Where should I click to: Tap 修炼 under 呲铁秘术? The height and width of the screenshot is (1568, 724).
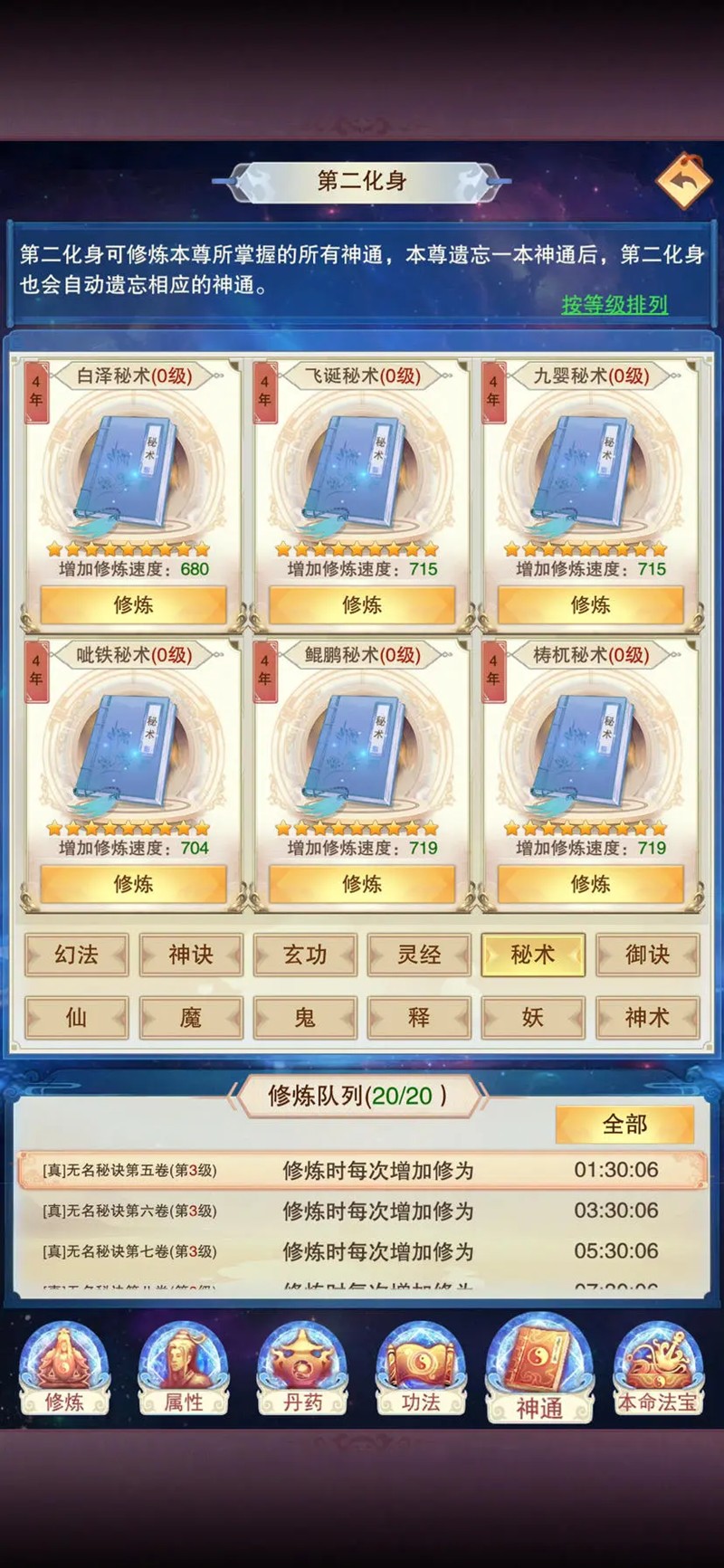point(133,884)
